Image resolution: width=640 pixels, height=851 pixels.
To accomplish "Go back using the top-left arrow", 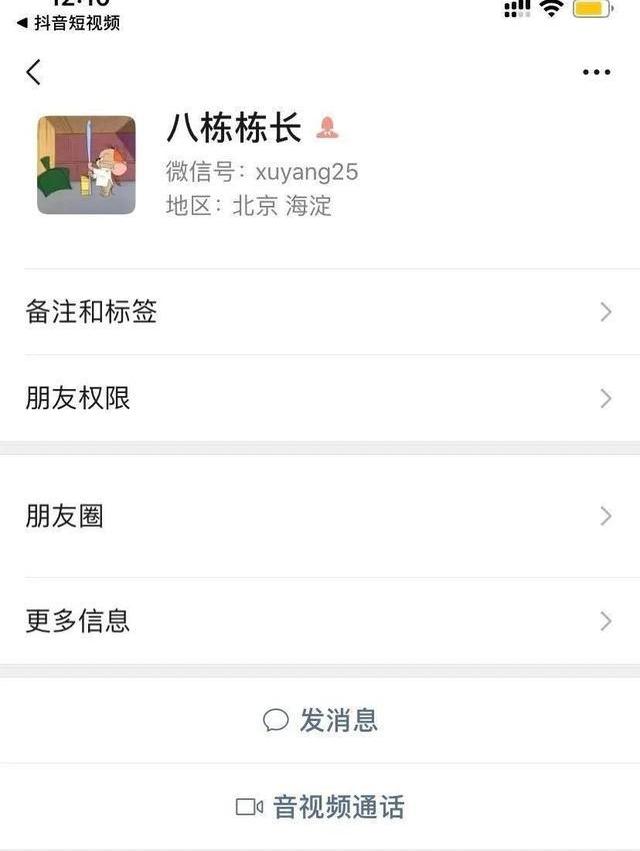I will click(34, 72).
